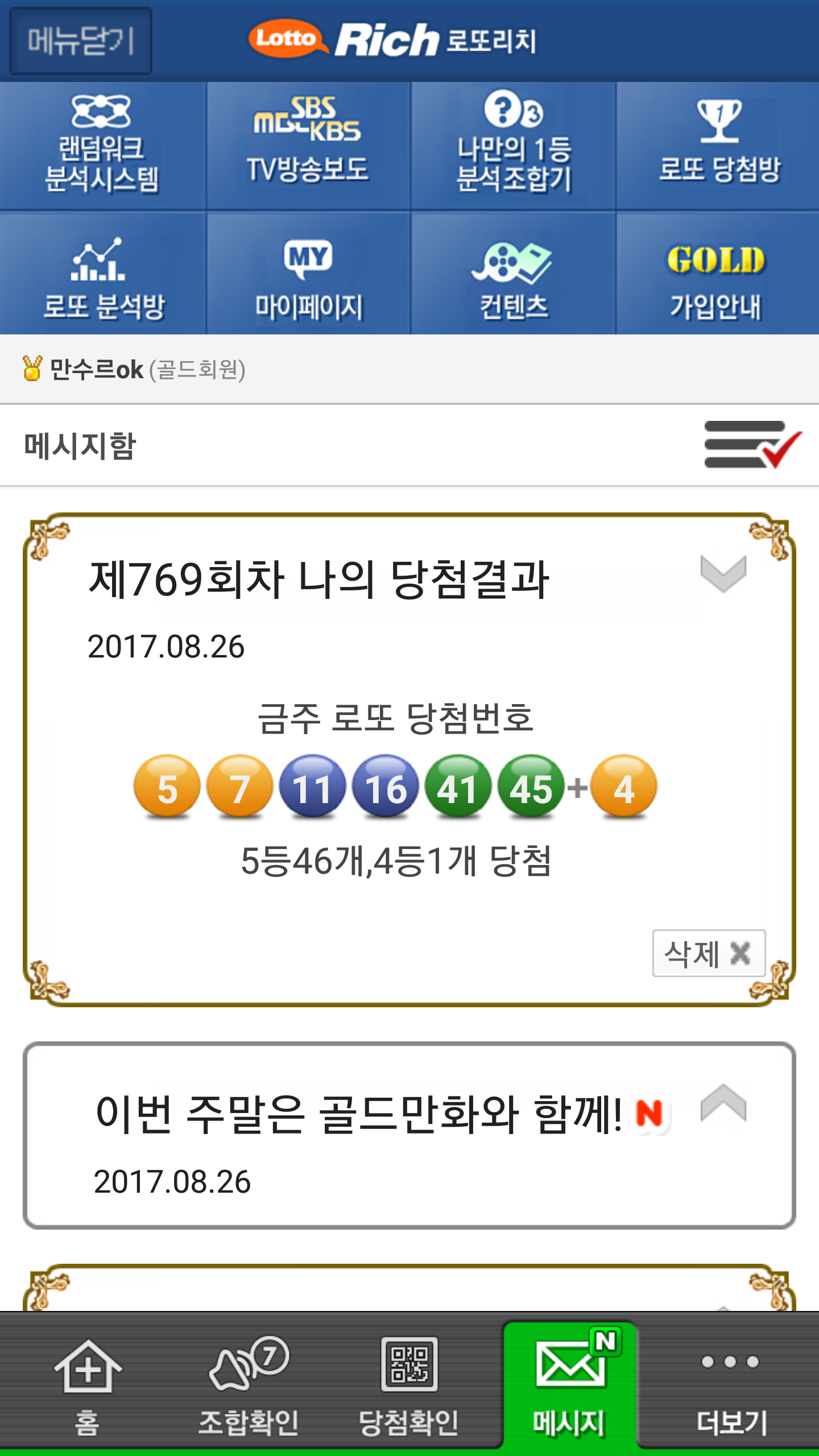Expand the 이번 주말은 골드만화와 함께! message
Image resolution: width=819 pixels, height=1456 pixels.
point(723,1105)
